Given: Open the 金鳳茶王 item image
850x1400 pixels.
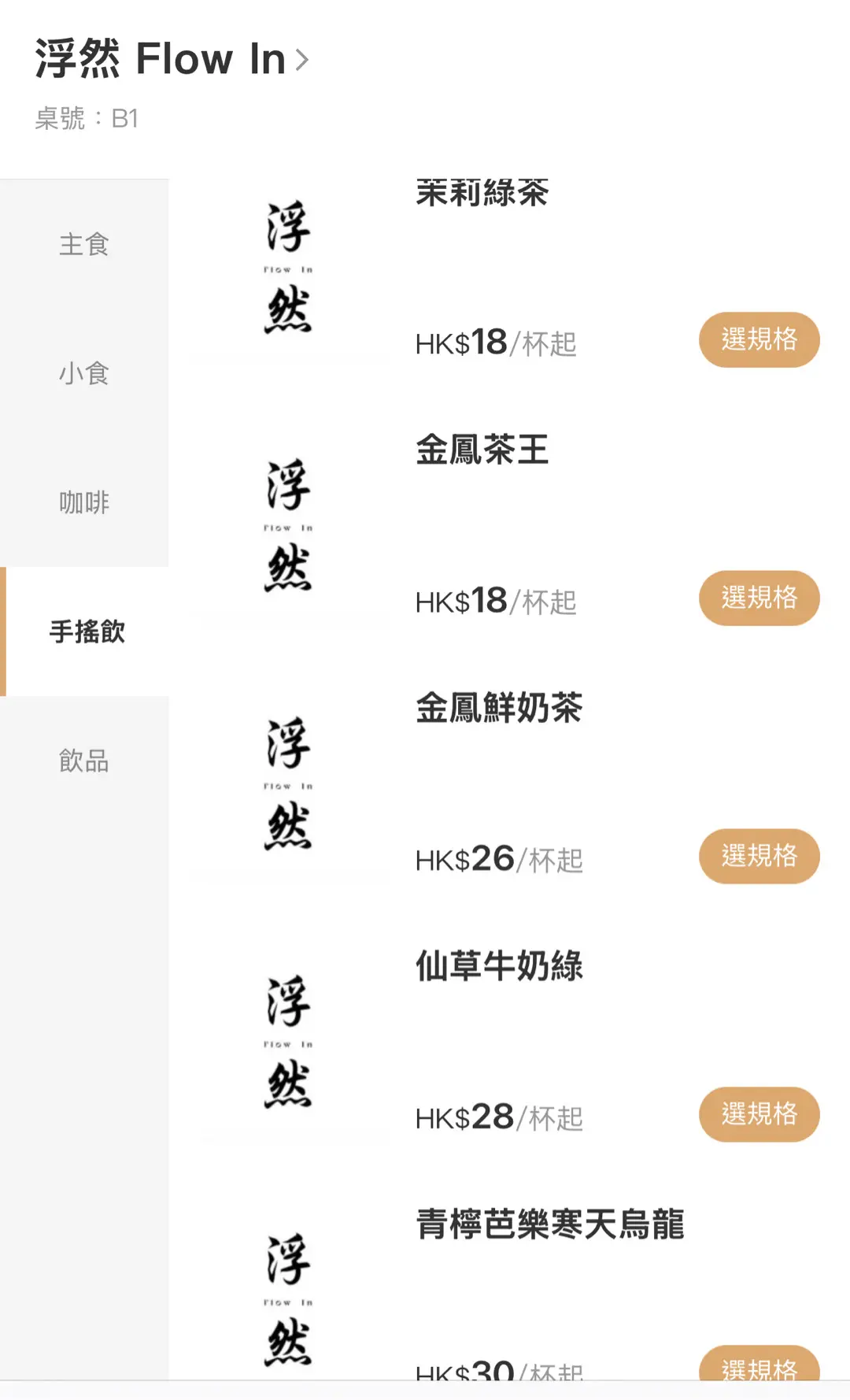Looking at the screenshot, I should click(288, 526).
